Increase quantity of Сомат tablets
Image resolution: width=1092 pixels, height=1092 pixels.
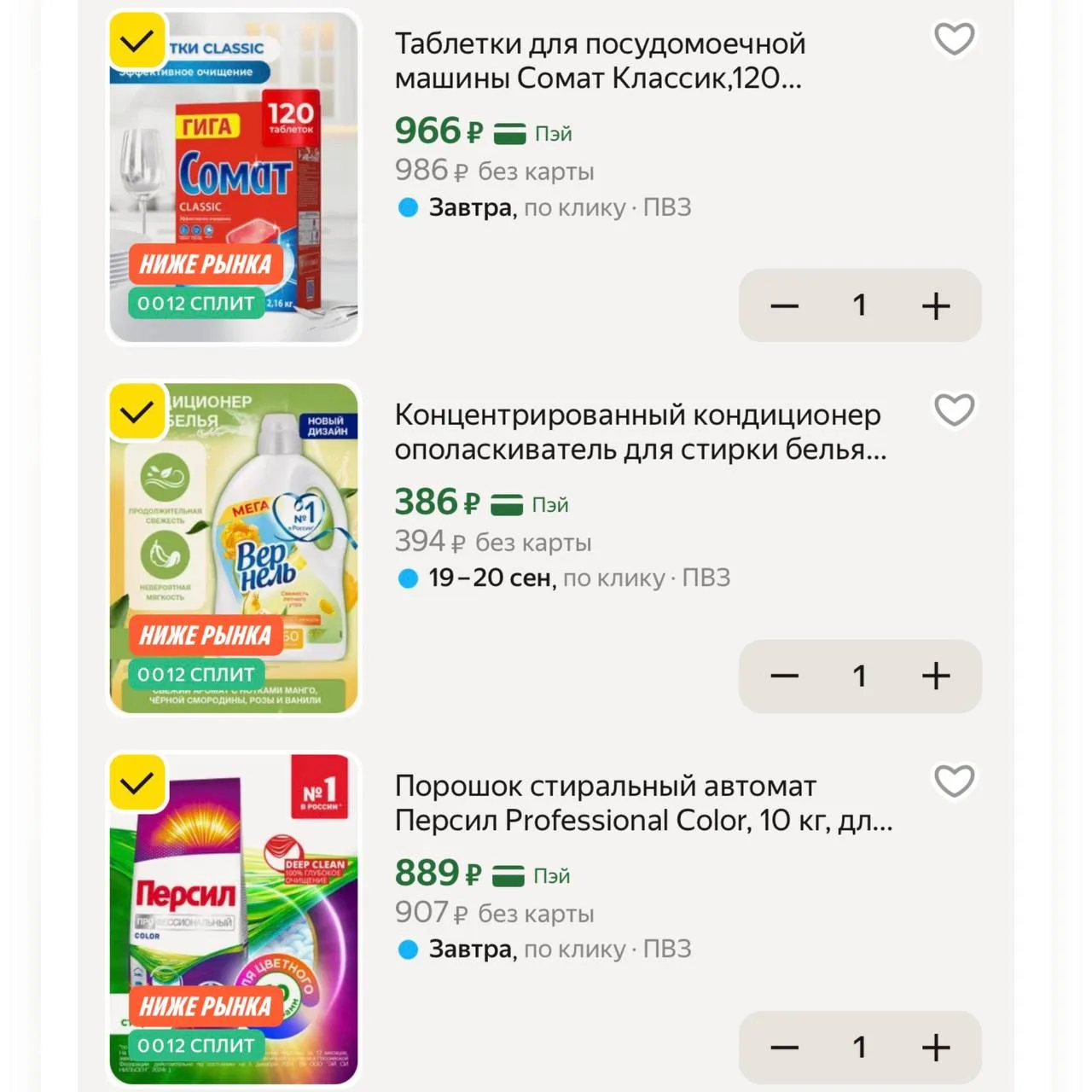936,305
